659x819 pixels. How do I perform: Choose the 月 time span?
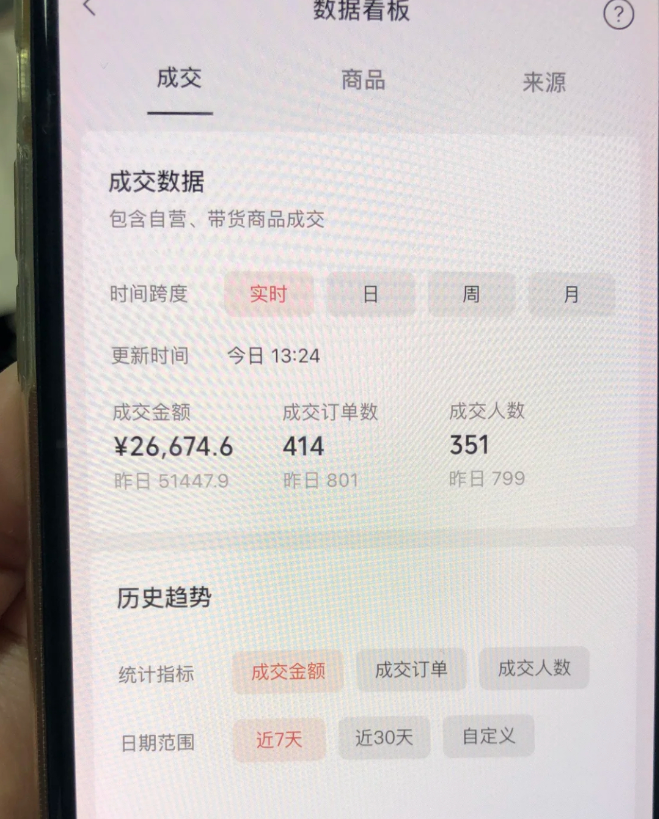click(x=571, y=294)
